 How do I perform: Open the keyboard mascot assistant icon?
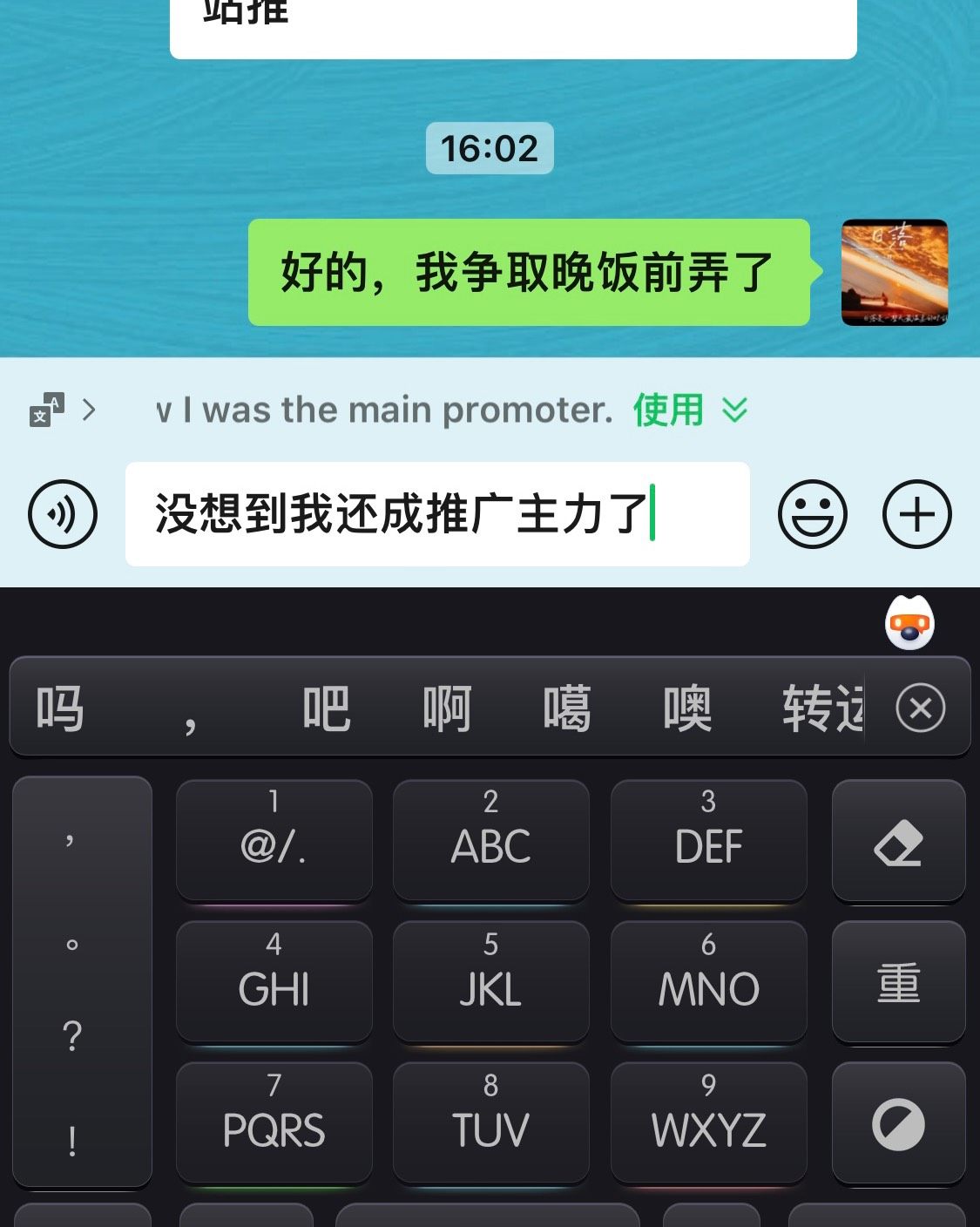point(909,624)
